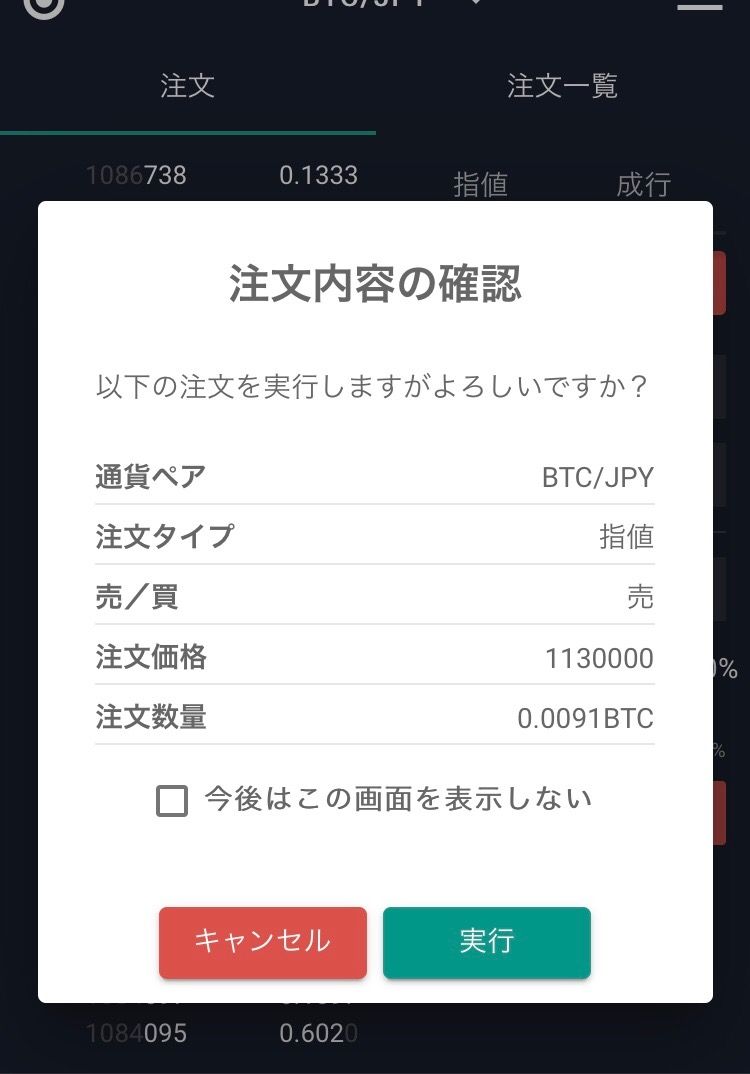The image size is (750, 1074).
Task: Cancel the order with キャンセル
Action: click(x=262, y=942)
